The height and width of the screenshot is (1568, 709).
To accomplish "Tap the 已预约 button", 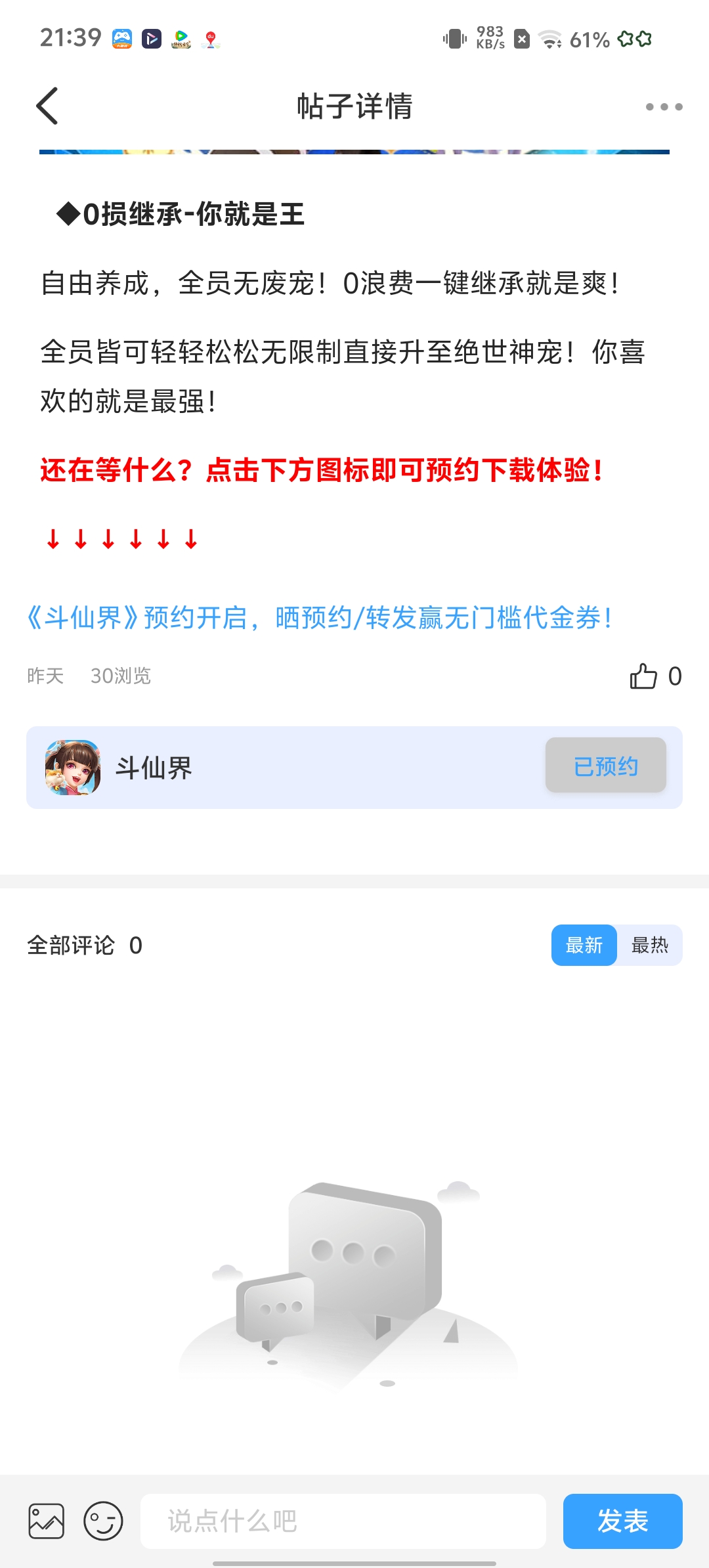I will tap(605, 766).
